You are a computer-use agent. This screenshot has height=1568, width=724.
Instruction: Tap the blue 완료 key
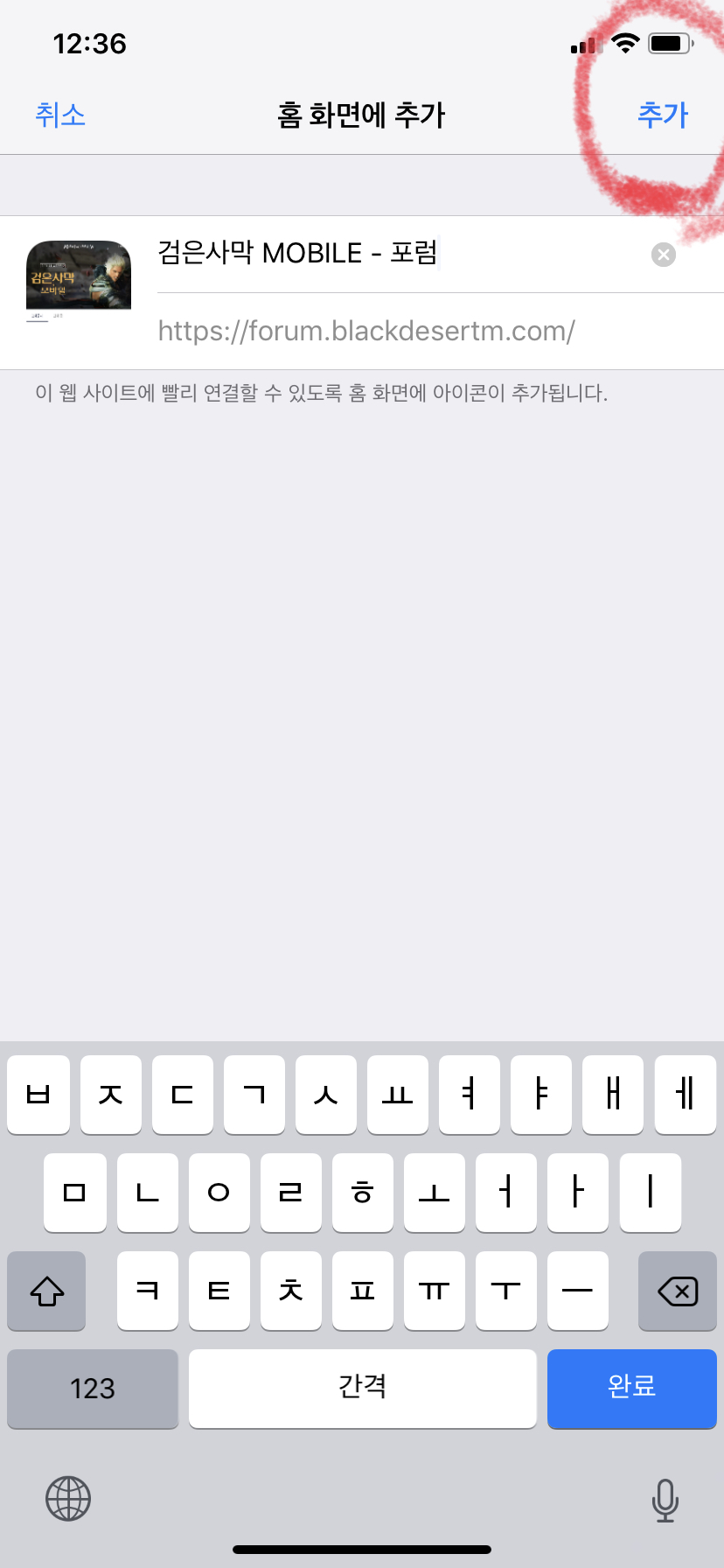(631, 1388)
